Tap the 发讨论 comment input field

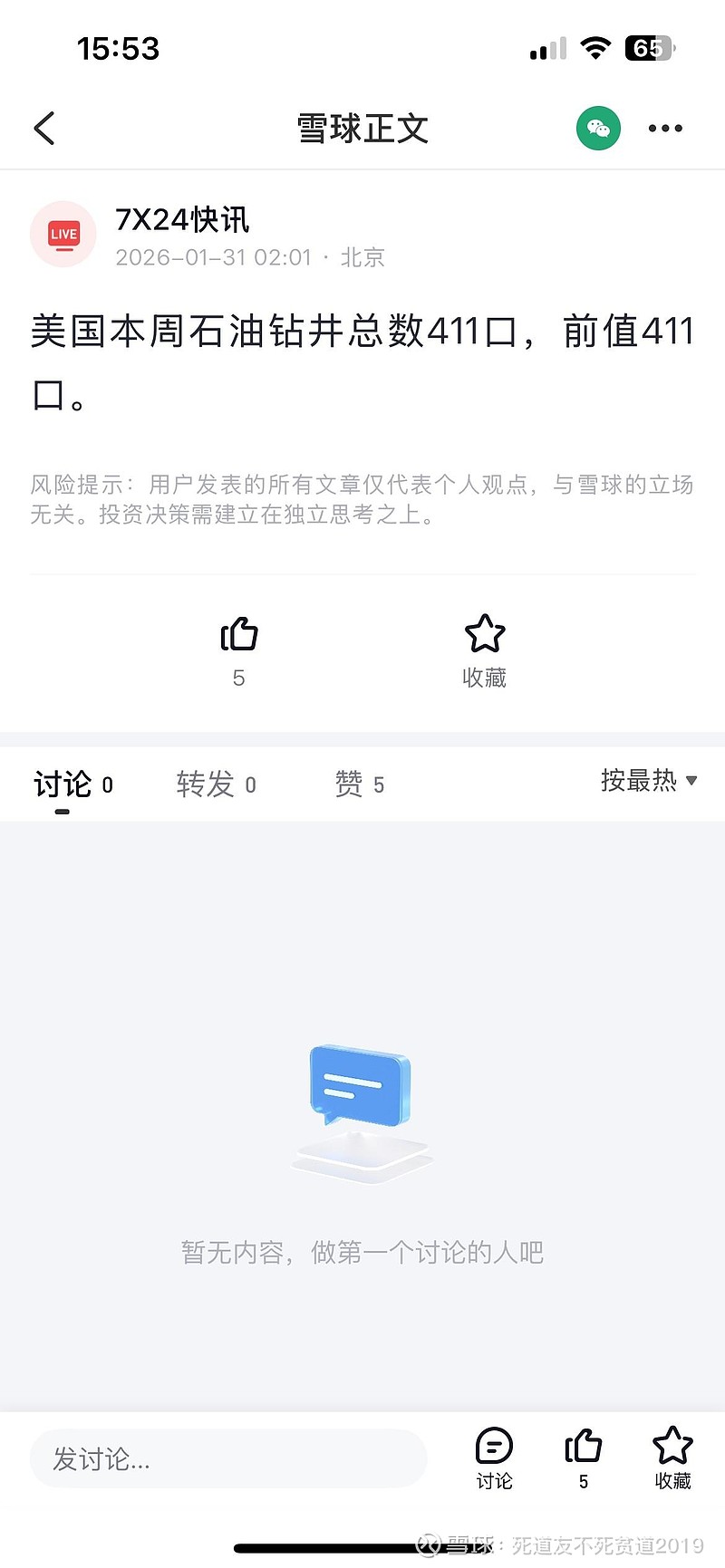point(227,1458)
